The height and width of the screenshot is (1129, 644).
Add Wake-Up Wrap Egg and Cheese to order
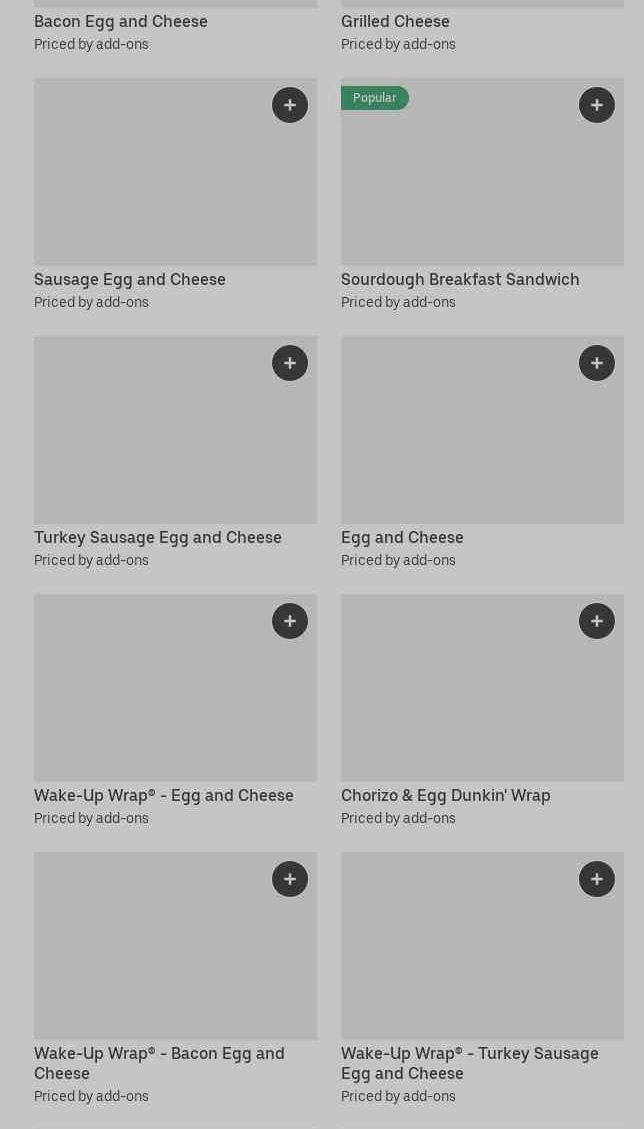click(290, 621)
